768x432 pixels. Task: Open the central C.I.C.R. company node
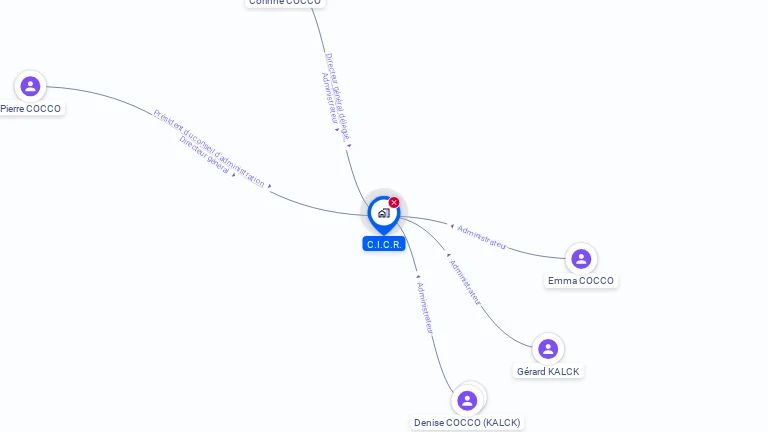(x=383, y=213)
